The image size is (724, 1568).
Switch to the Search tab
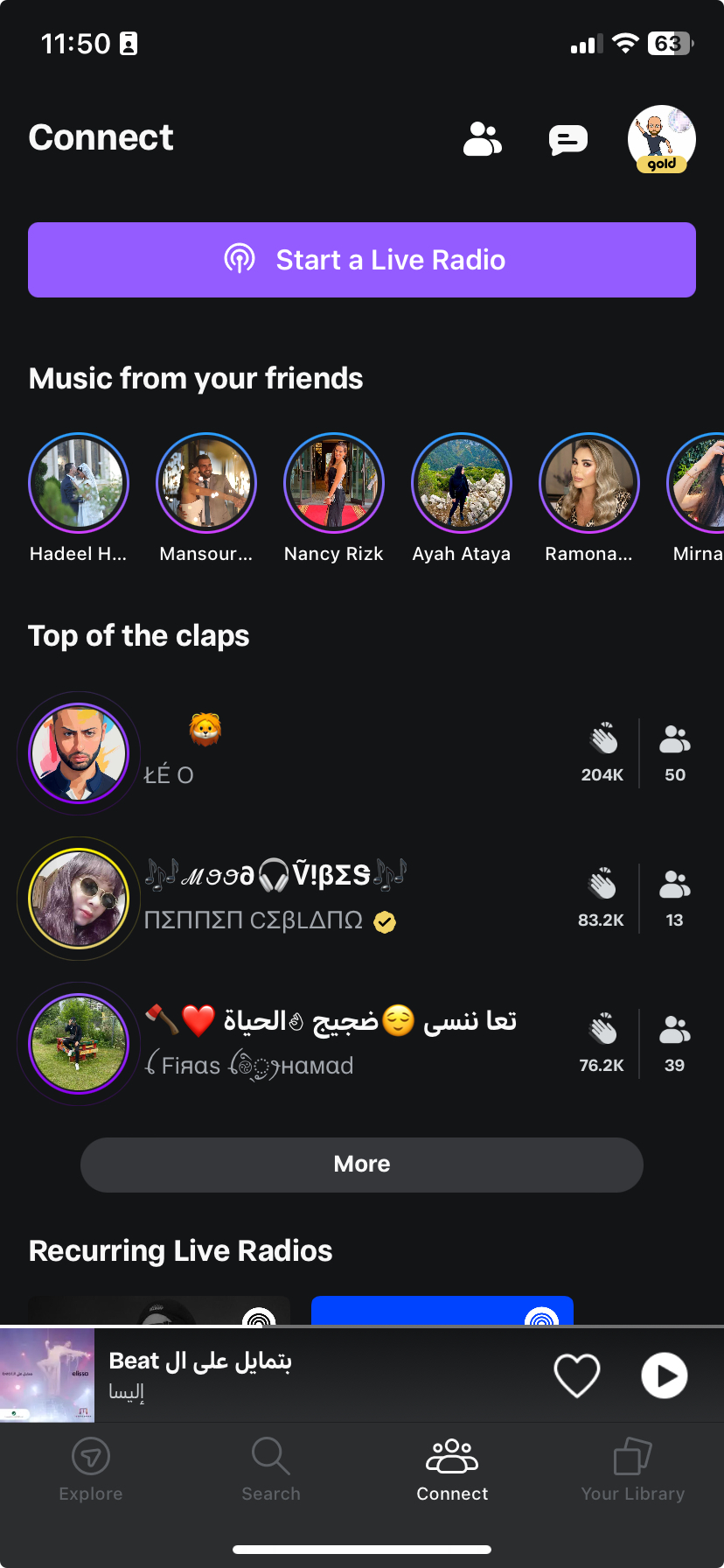tap(271, 1470)
